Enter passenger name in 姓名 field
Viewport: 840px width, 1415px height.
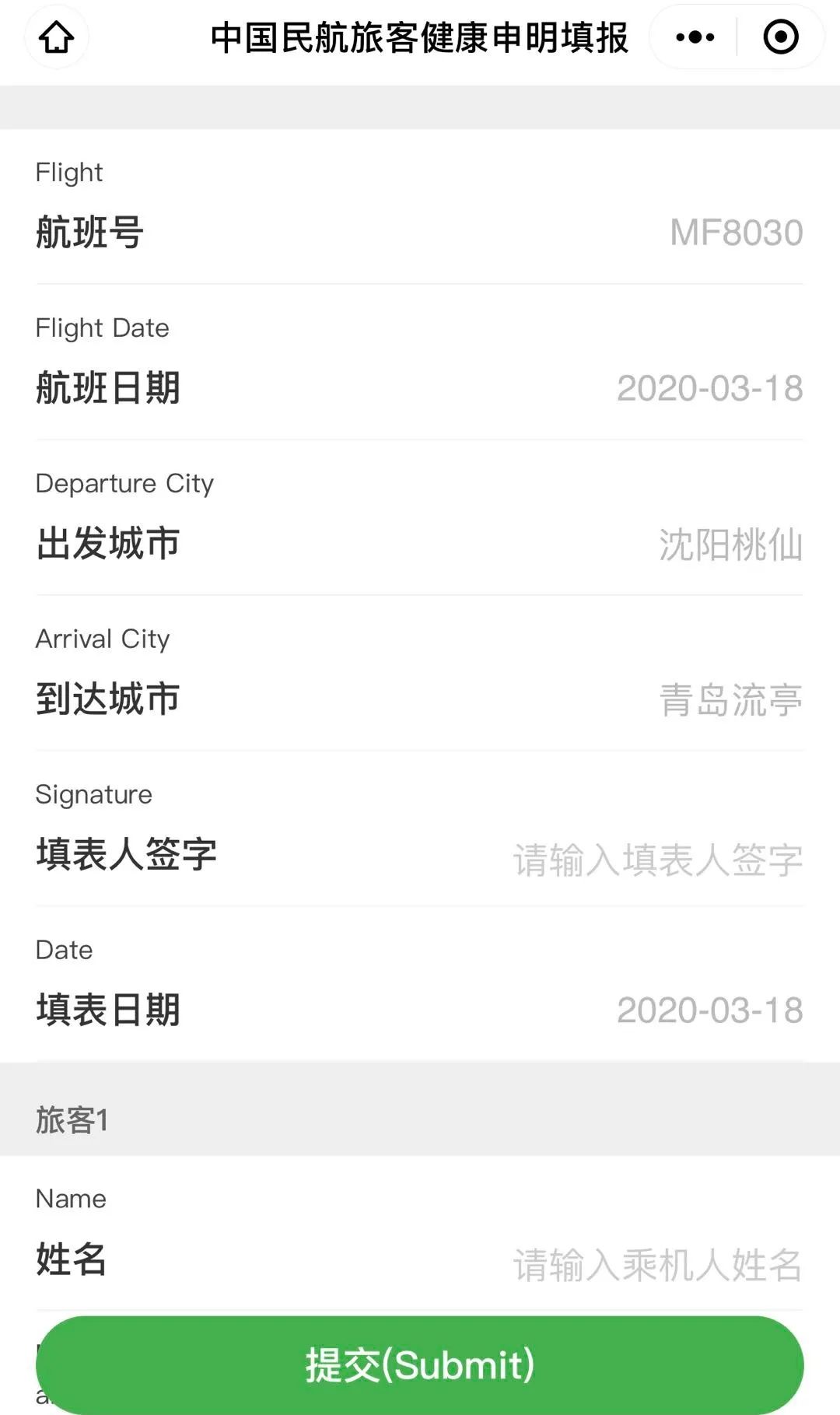click(x=657, y=1264)
